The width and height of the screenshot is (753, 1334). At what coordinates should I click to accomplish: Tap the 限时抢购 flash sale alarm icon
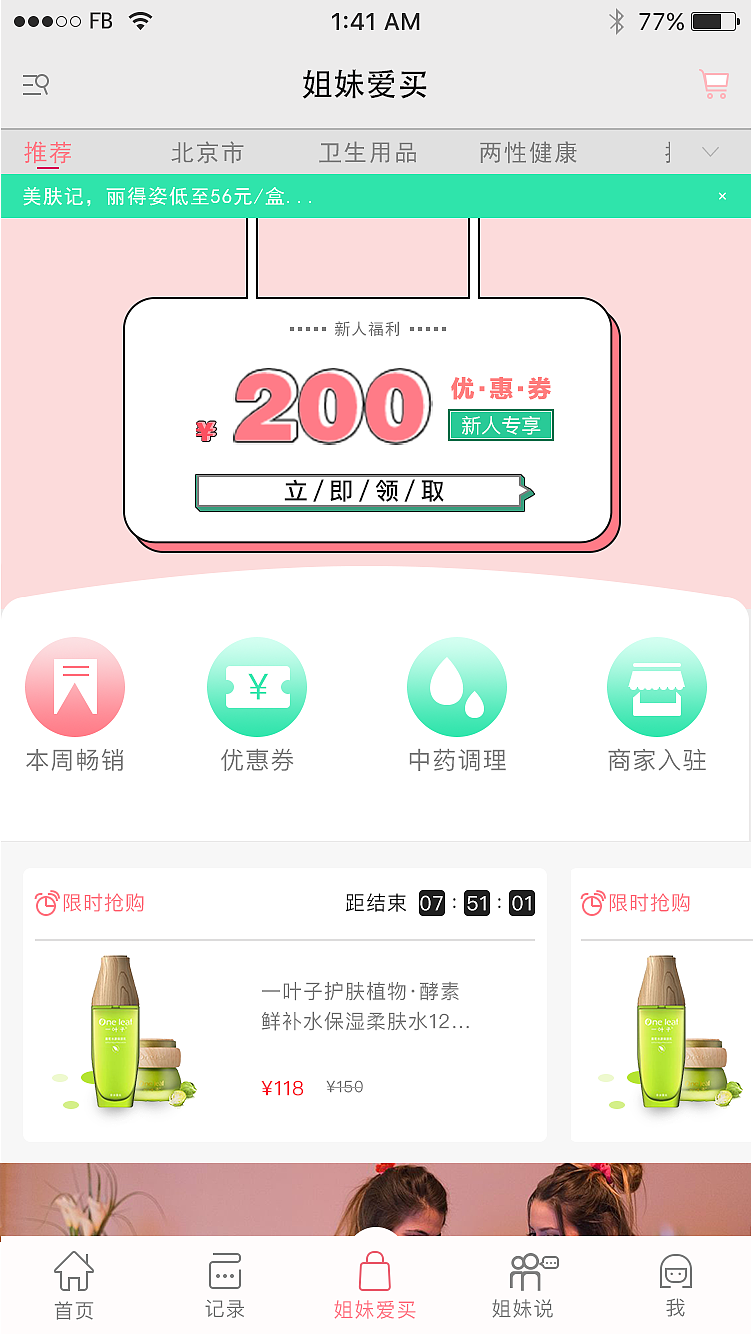[47, 903]
